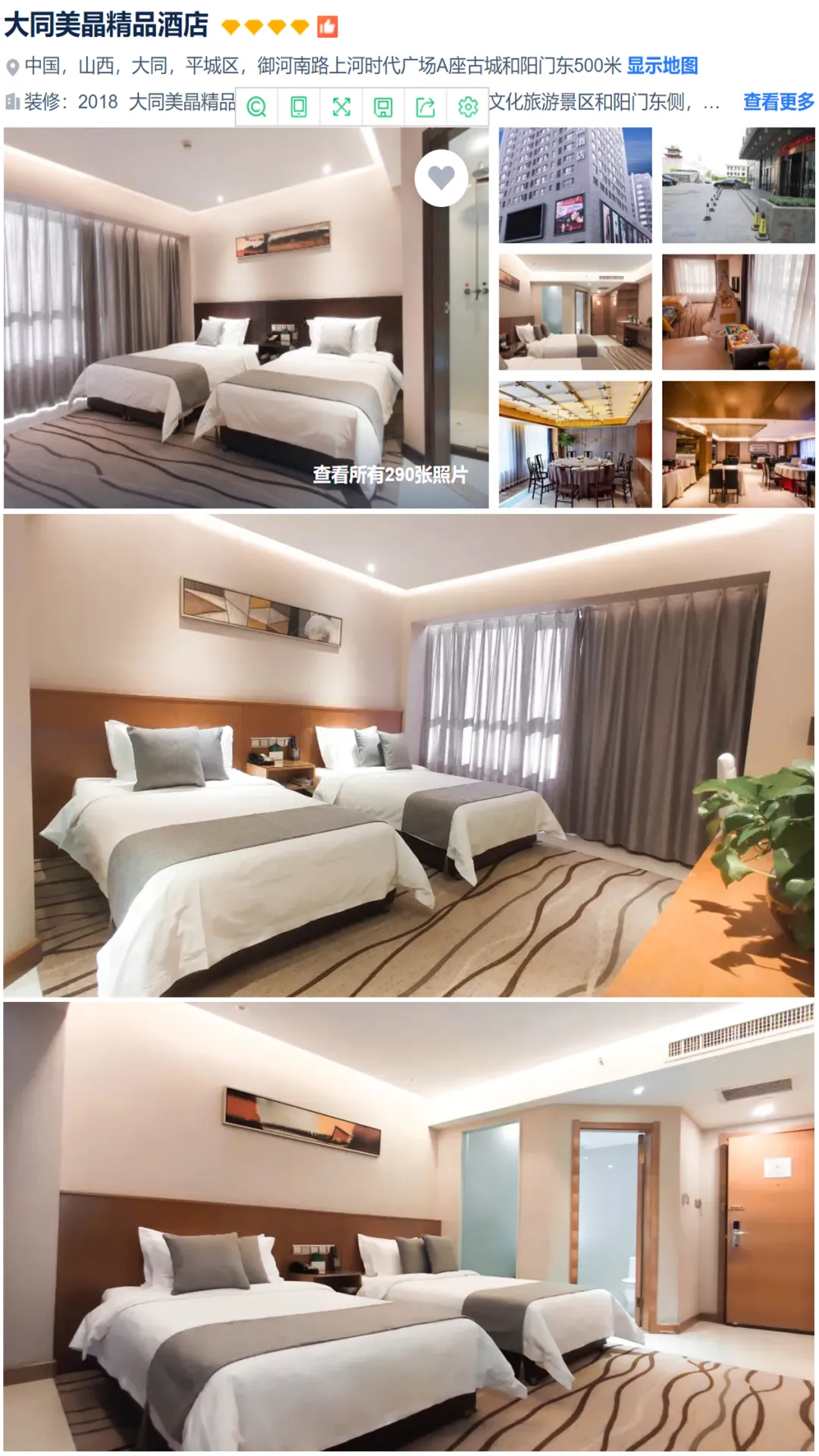Screen dimensions: 819x1456
Task: Tap the save disk icon in toolbar
Action: 383,107
